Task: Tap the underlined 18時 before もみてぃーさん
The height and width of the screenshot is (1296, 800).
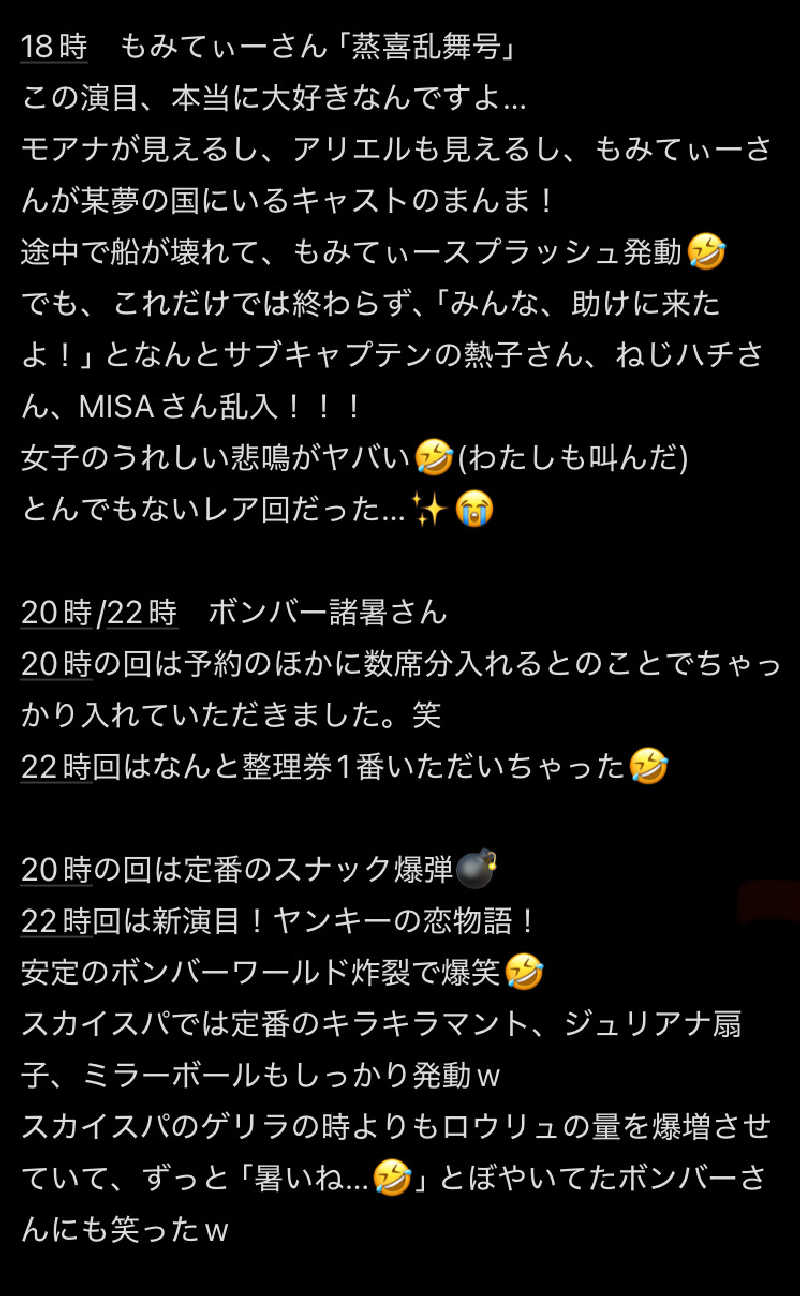Action: (x=54, y=47)
